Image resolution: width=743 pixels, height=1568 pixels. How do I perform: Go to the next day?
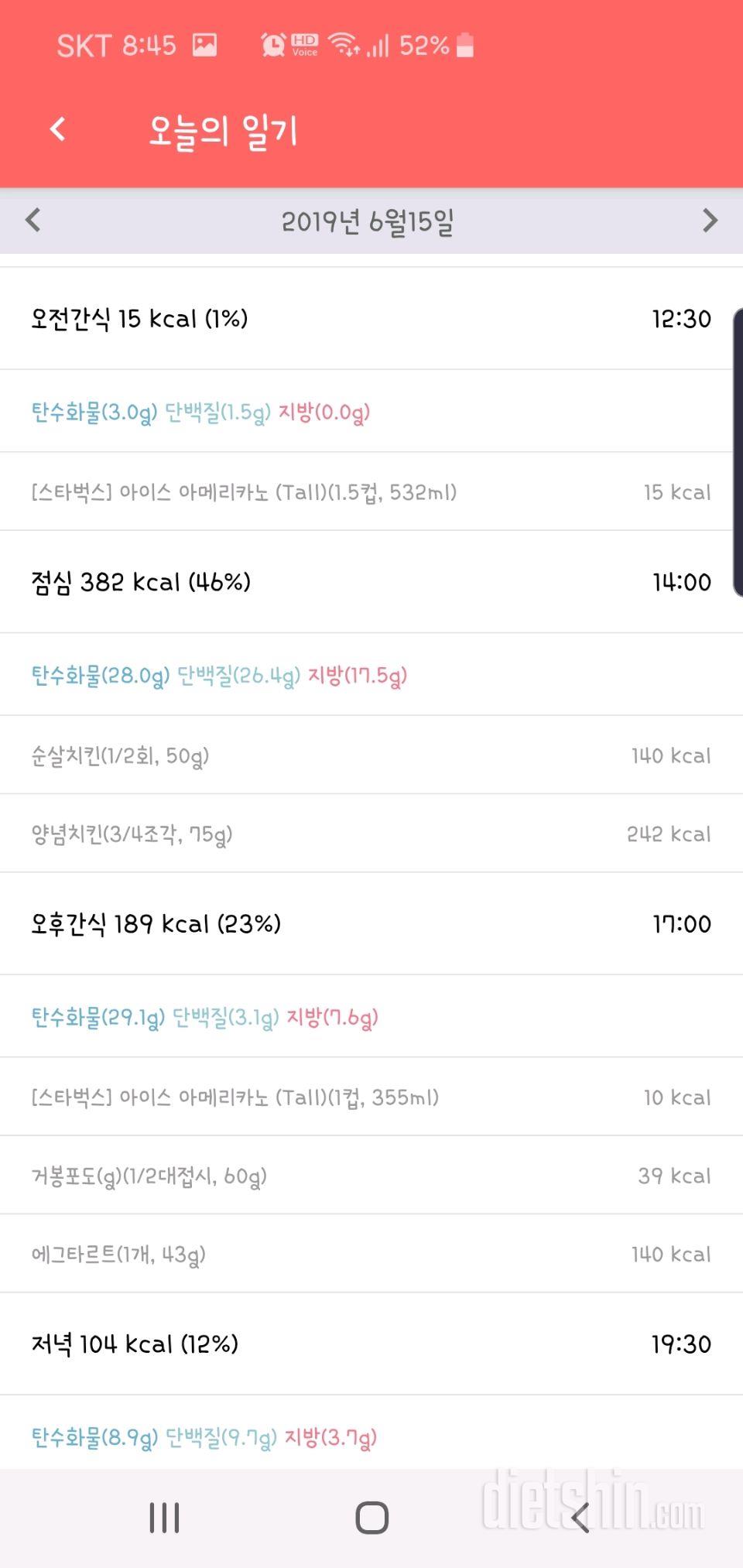click(x=710, y=221)
